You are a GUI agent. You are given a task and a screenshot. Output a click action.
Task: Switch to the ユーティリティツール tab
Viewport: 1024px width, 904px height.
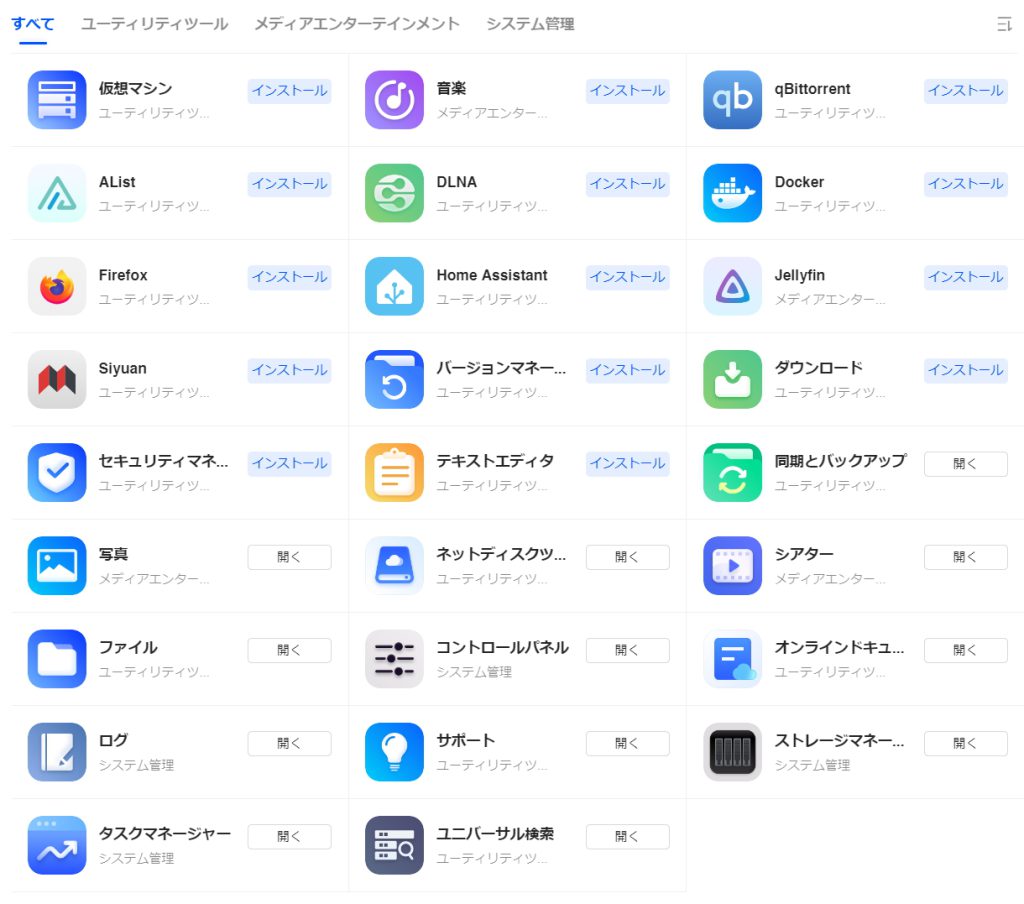tap(154, 24)
